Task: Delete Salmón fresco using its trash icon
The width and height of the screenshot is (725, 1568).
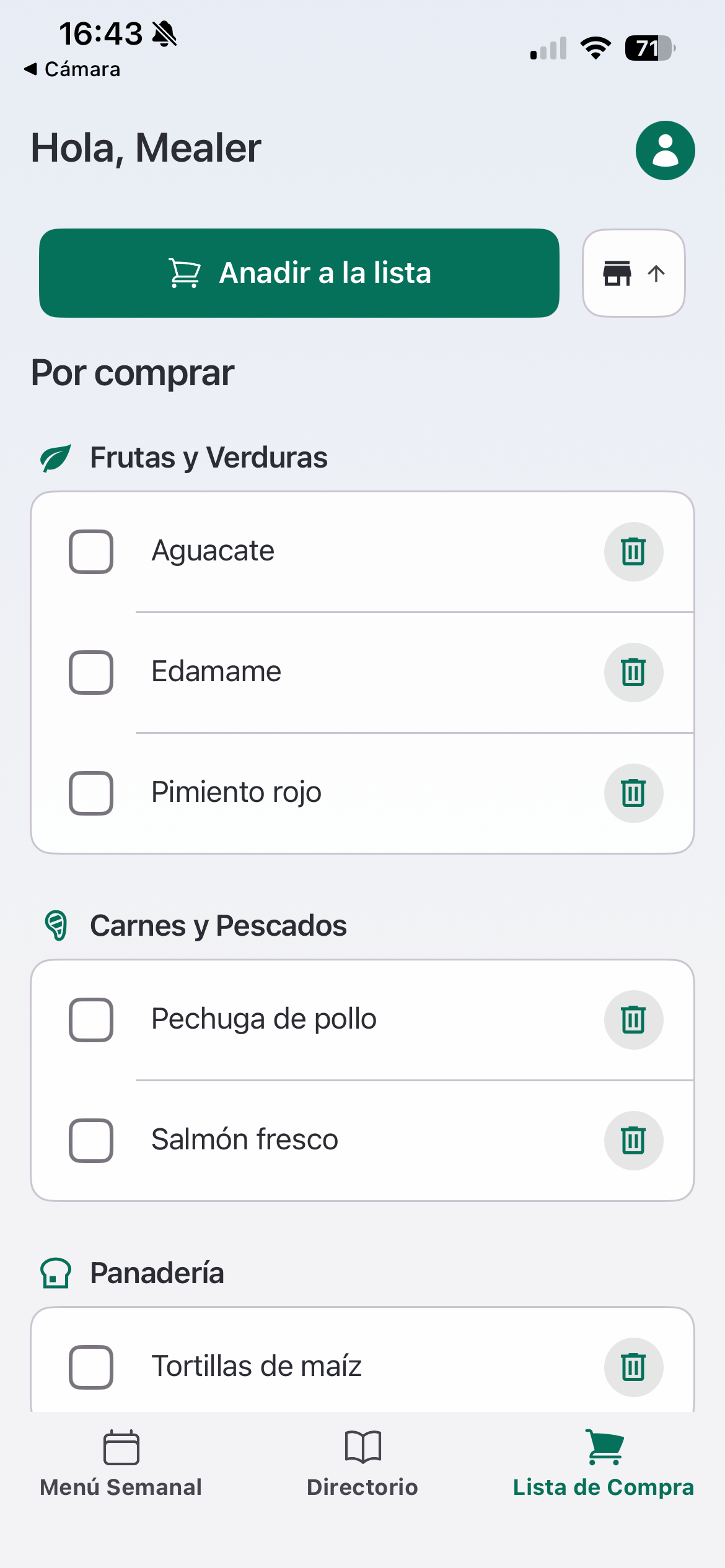Action: click(633, 1140)
